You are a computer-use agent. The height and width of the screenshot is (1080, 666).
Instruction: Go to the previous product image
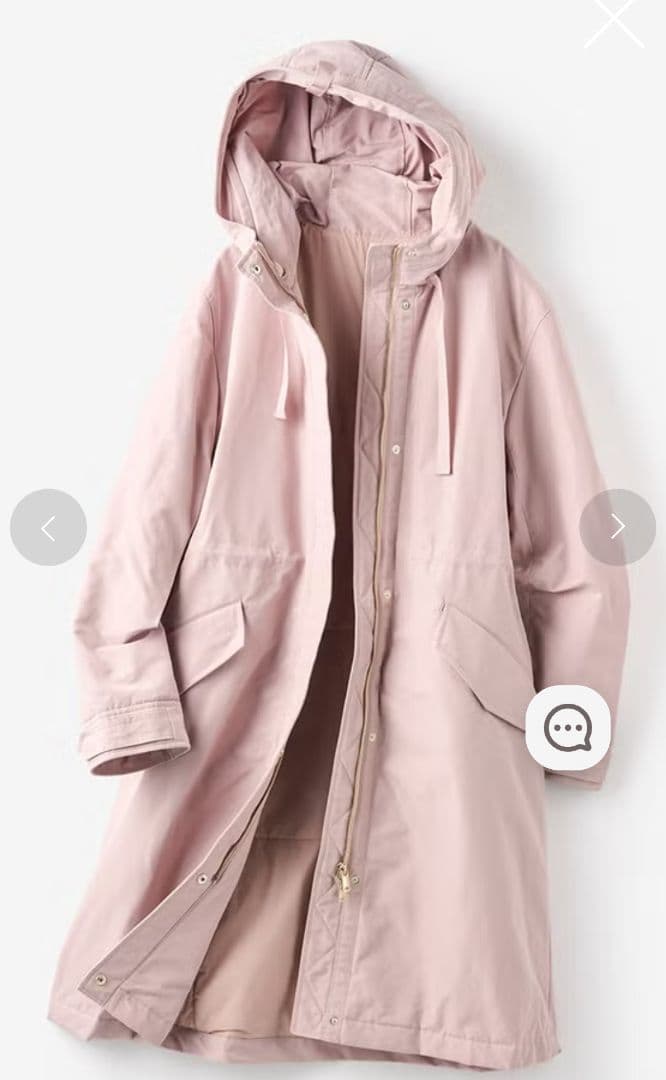click(48, 527)
